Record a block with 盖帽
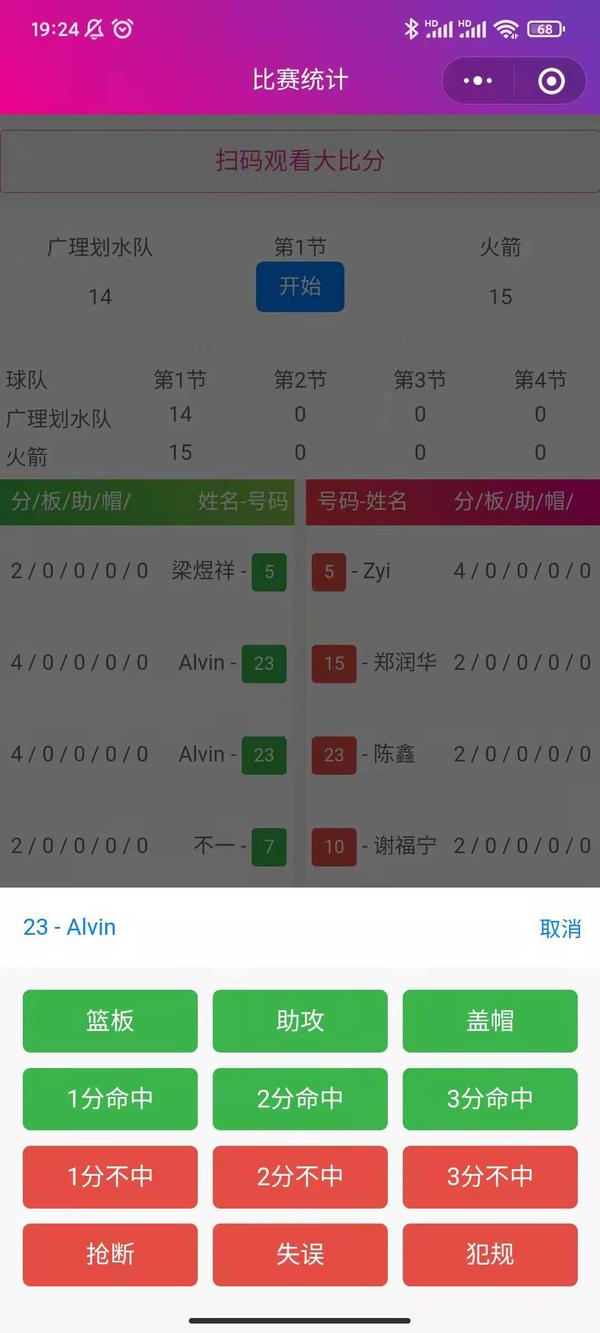Viewport: 600px width, 1333px height. coord(490,1021)
